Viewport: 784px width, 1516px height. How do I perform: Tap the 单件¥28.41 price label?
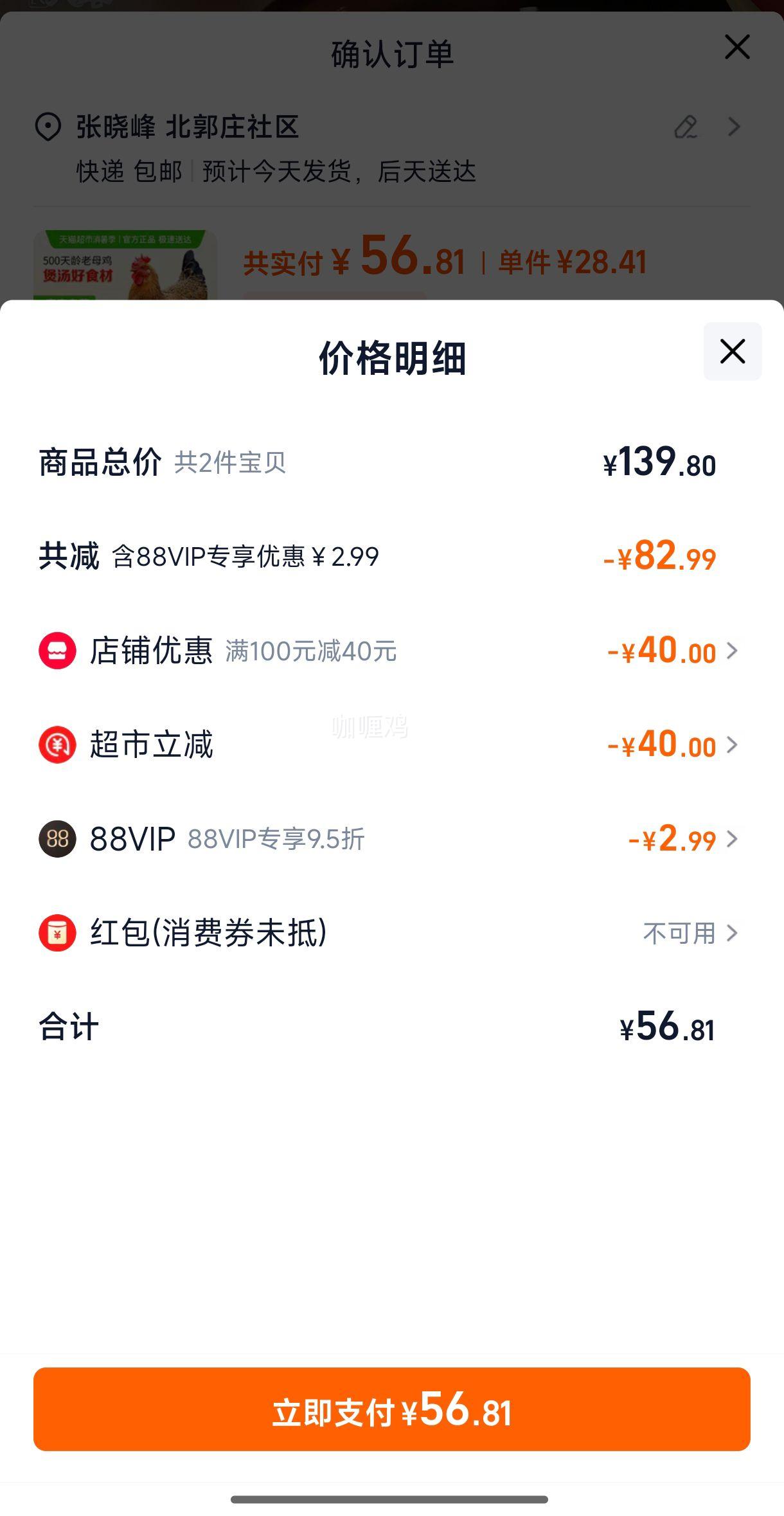tap(573, 262)
